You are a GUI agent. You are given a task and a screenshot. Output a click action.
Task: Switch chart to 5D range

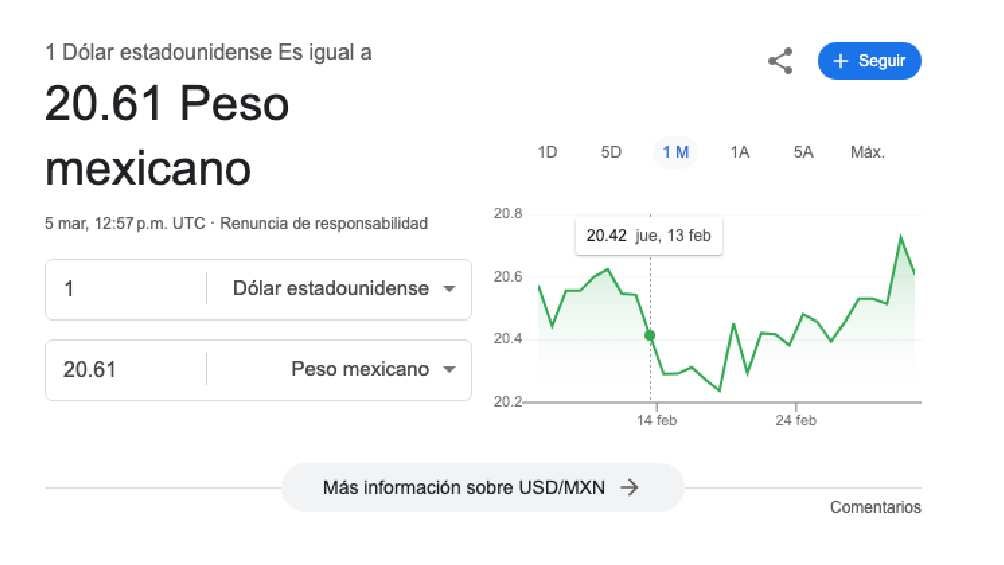[611, 152]
